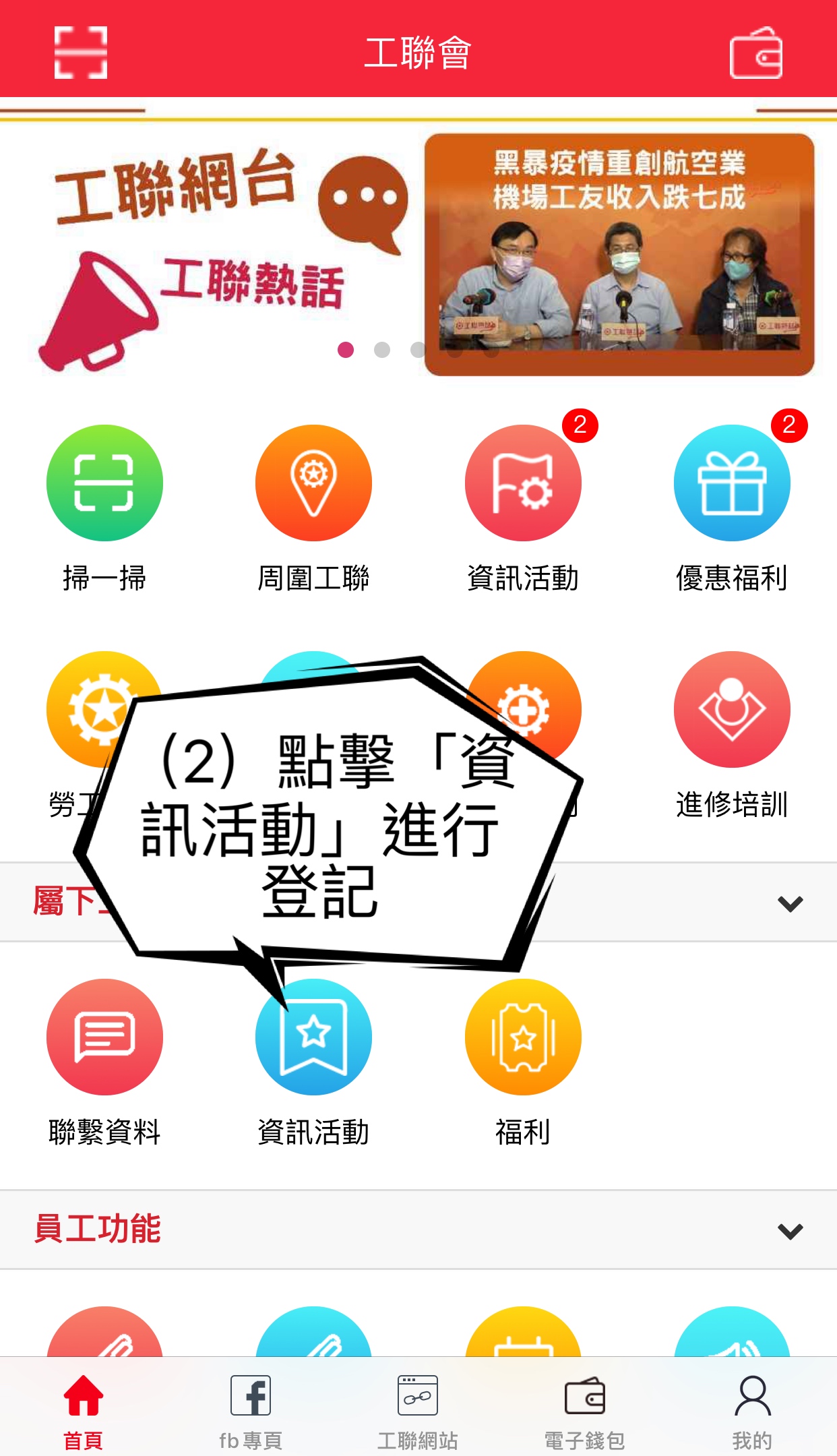The image size is (837, 1456).
Task: Open the wallet icon in the header
Action: point(756,53)
